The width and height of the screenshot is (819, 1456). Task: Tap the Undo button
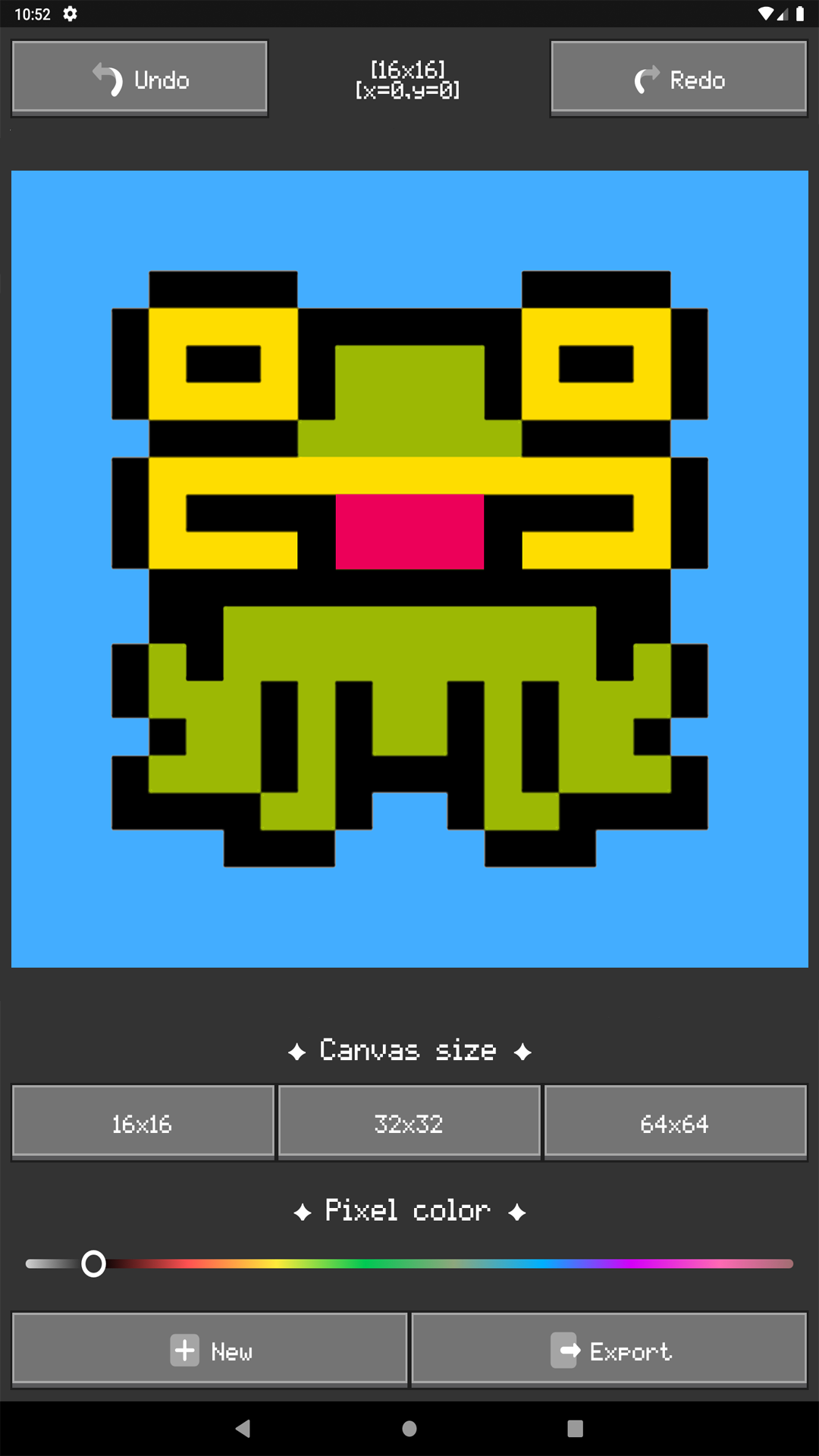140,78
